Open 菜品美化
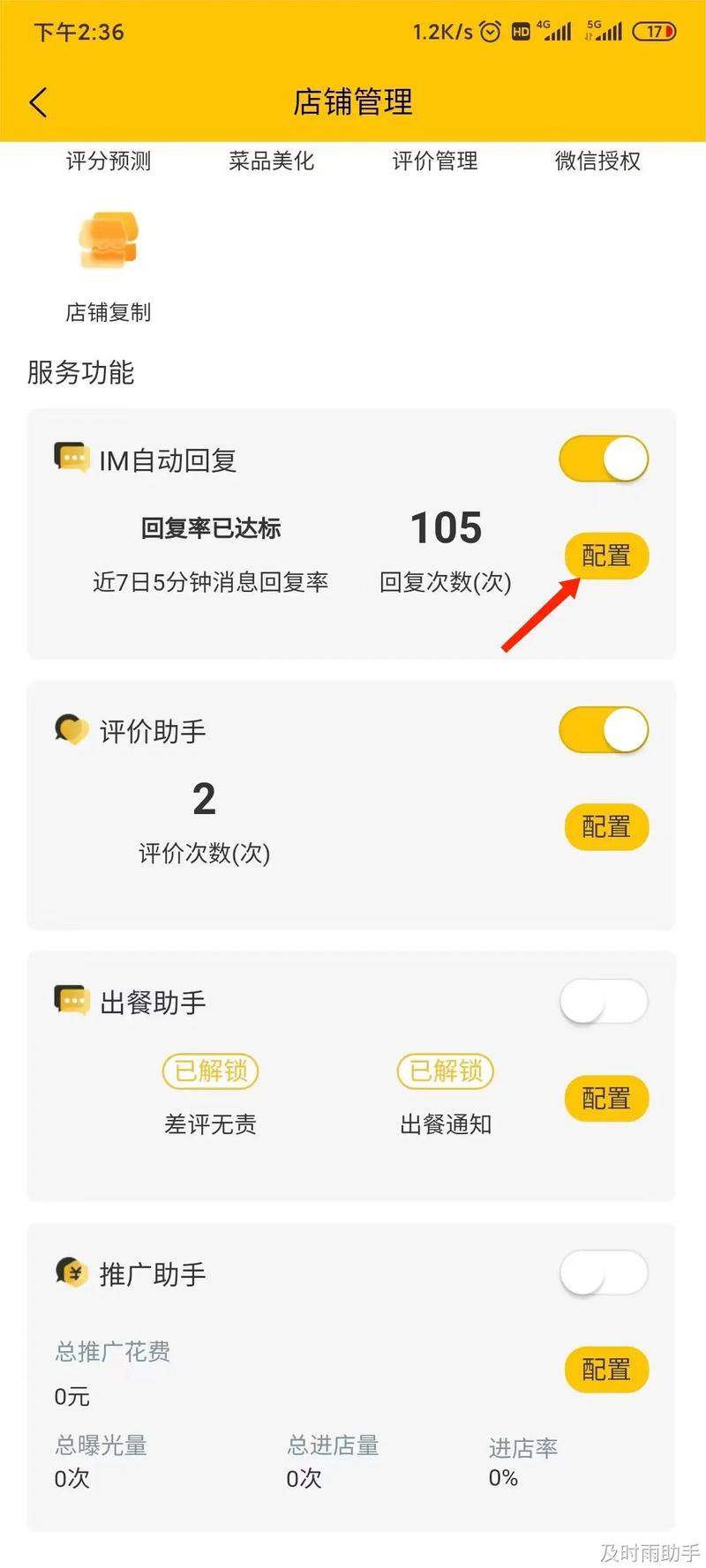This screenshot has height=1568, width=706. click(271, 161)
